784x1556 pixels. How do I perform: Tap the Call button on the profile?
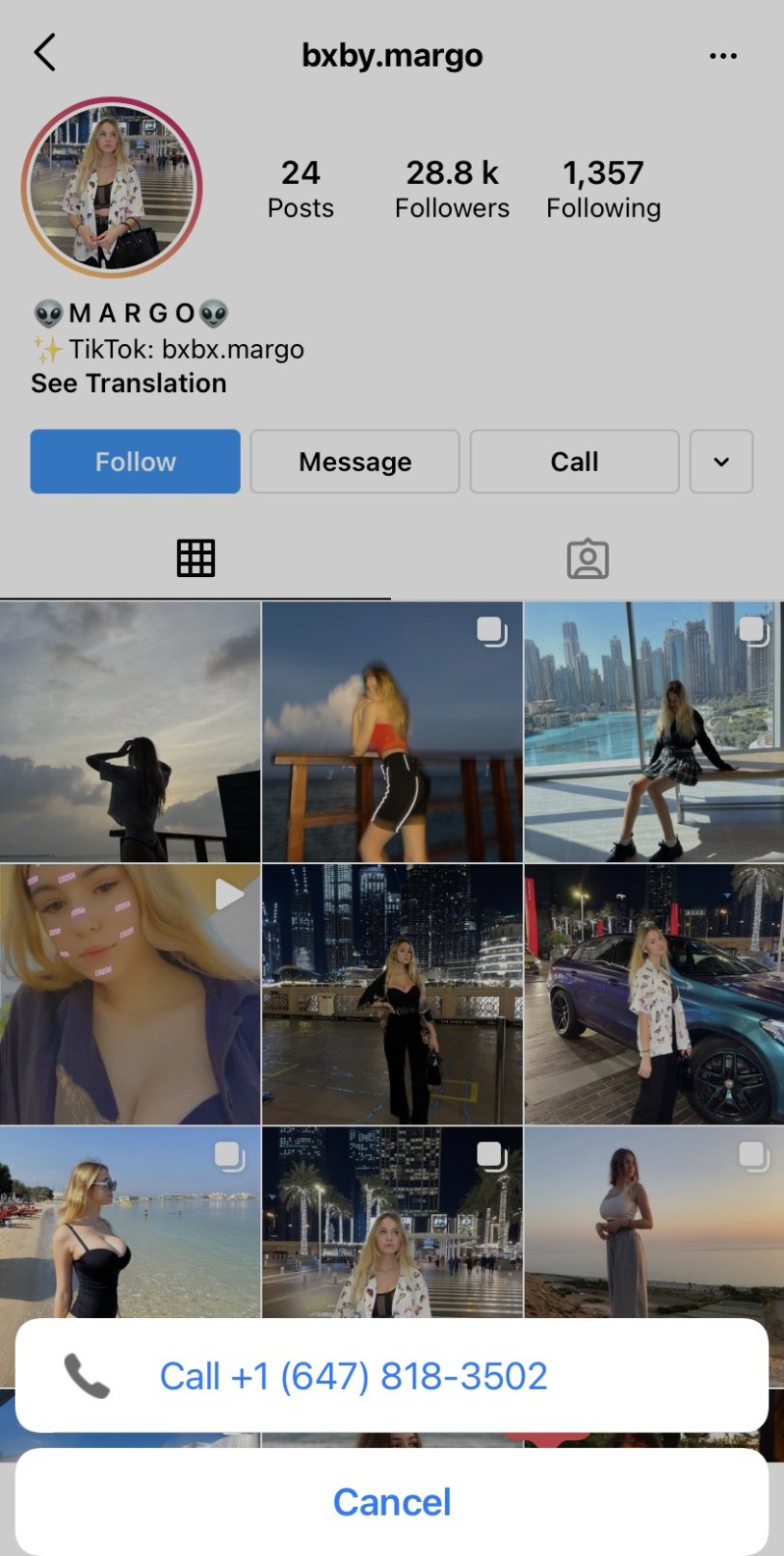(574, 462)
